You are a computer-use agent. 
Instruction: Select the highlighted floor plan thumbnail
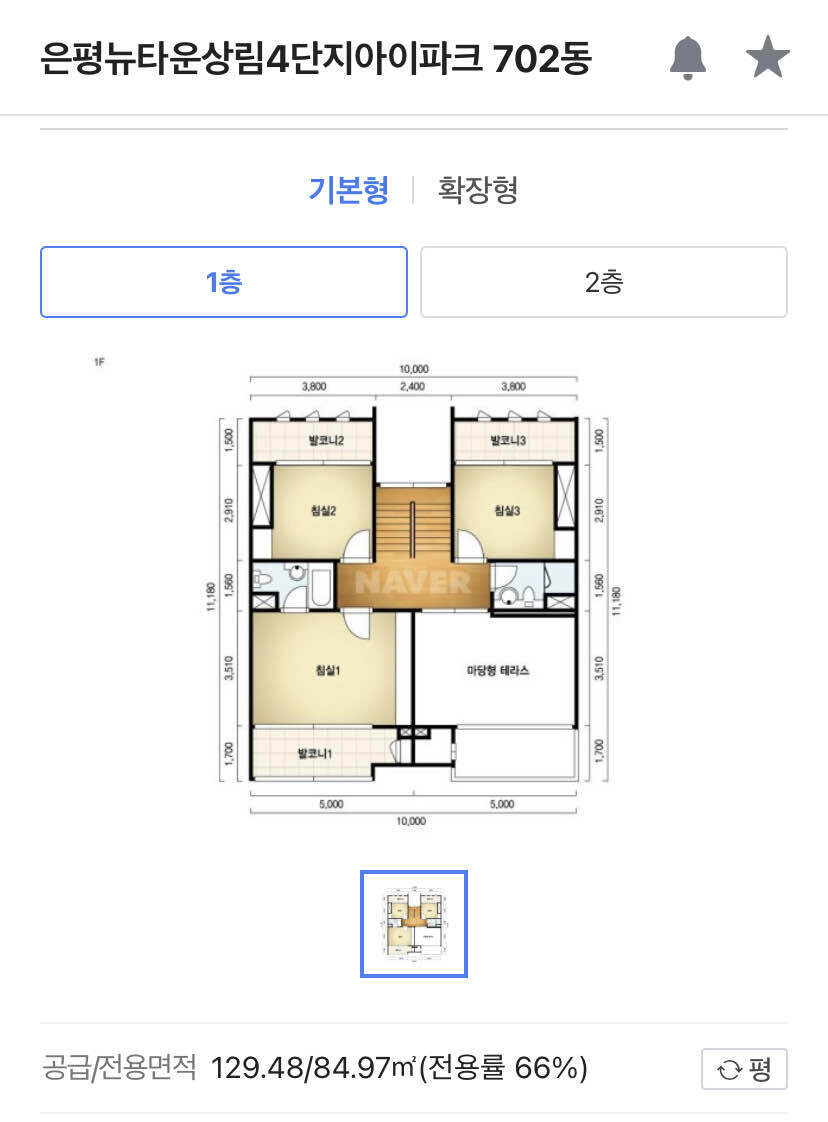pyautogui.click(x=414, y=923)
